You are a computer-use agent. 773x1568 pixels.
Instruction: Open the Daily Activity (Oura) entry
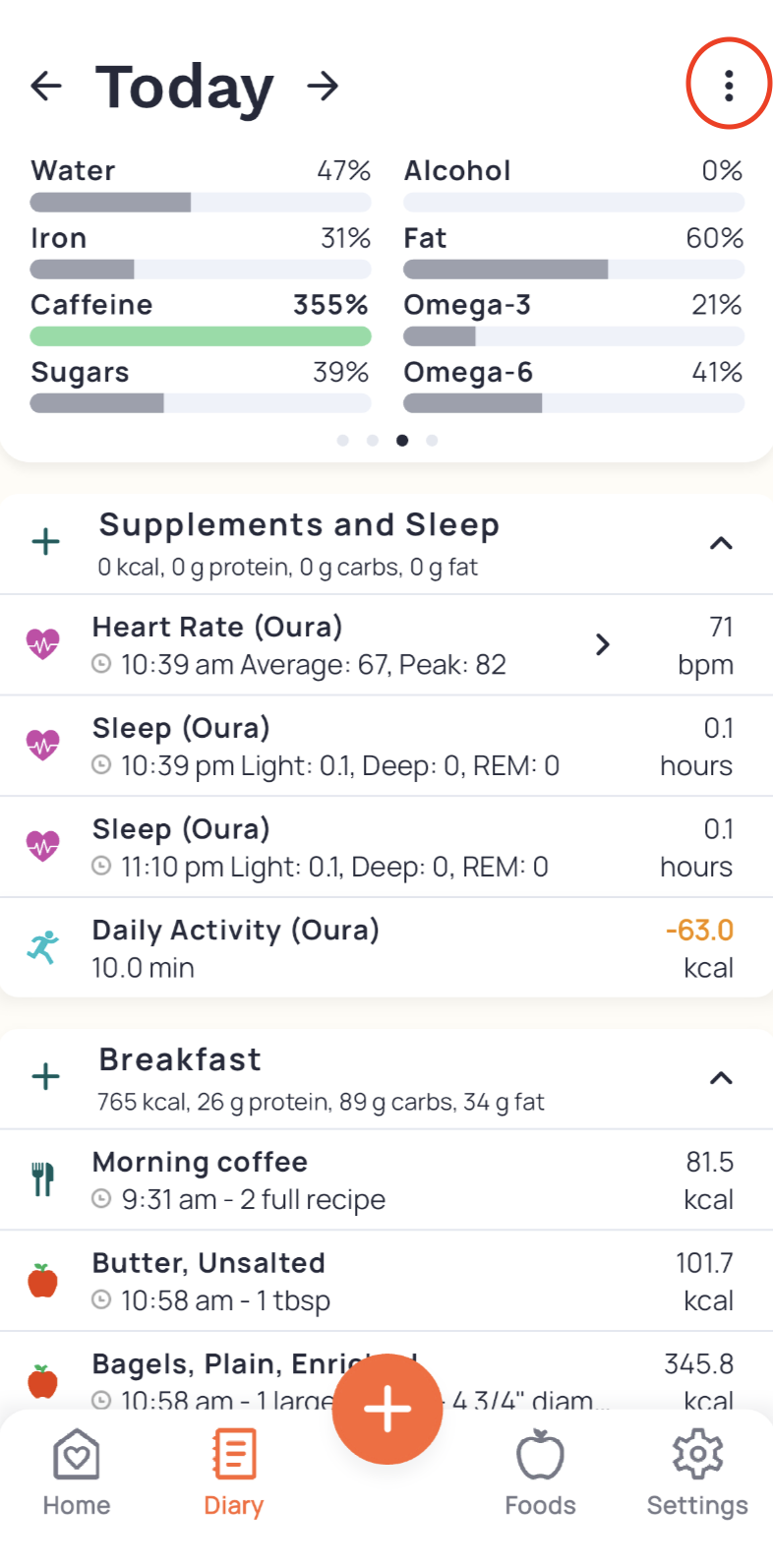pyautogui.click(x=344, y=948)
